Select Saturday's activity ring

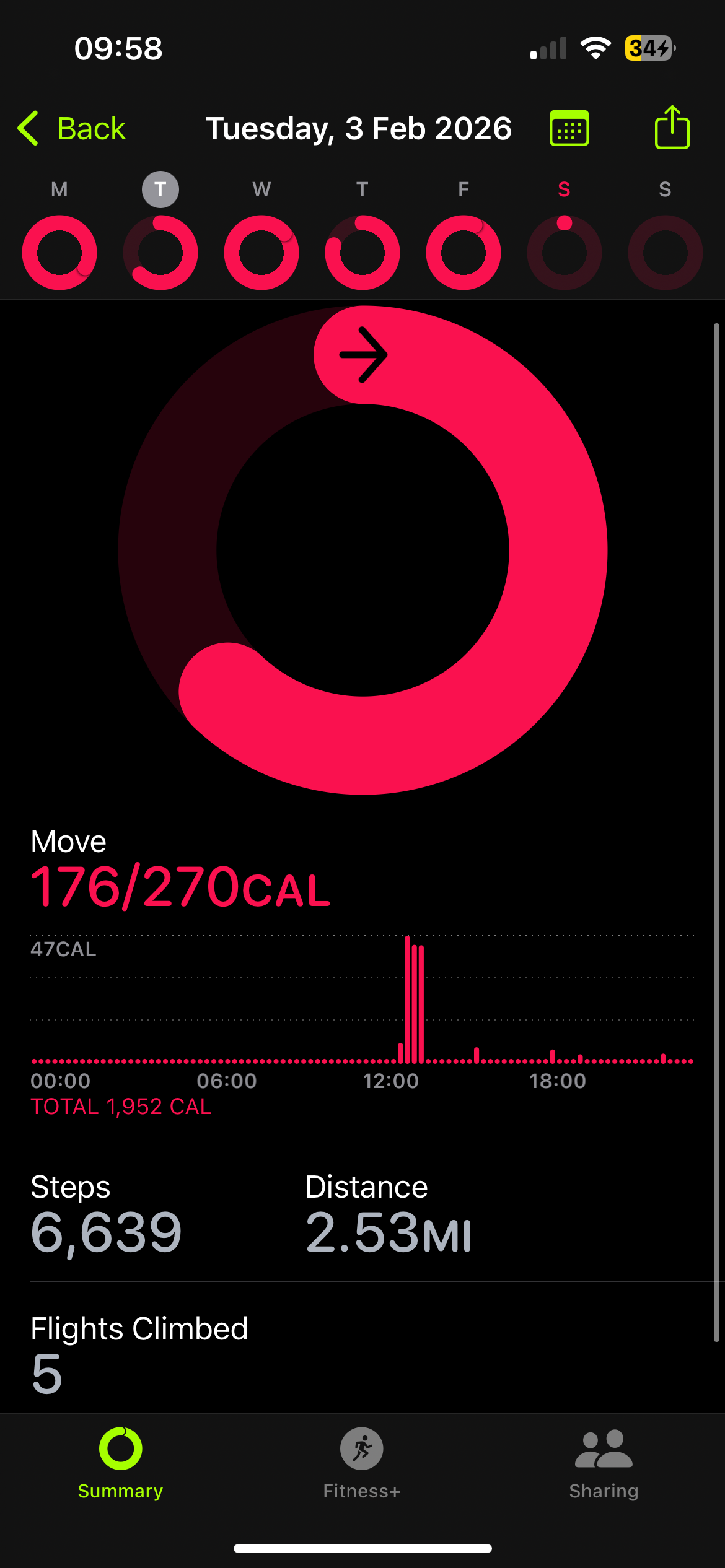click(x=564, y=252)
